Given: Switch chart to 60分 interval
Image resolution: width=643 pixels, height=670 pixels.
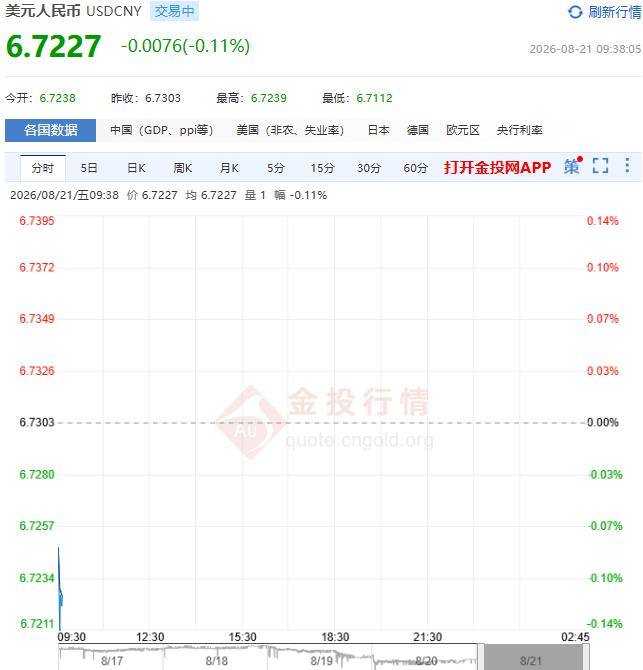Looking at the screenshot, I should click(415, 168).
